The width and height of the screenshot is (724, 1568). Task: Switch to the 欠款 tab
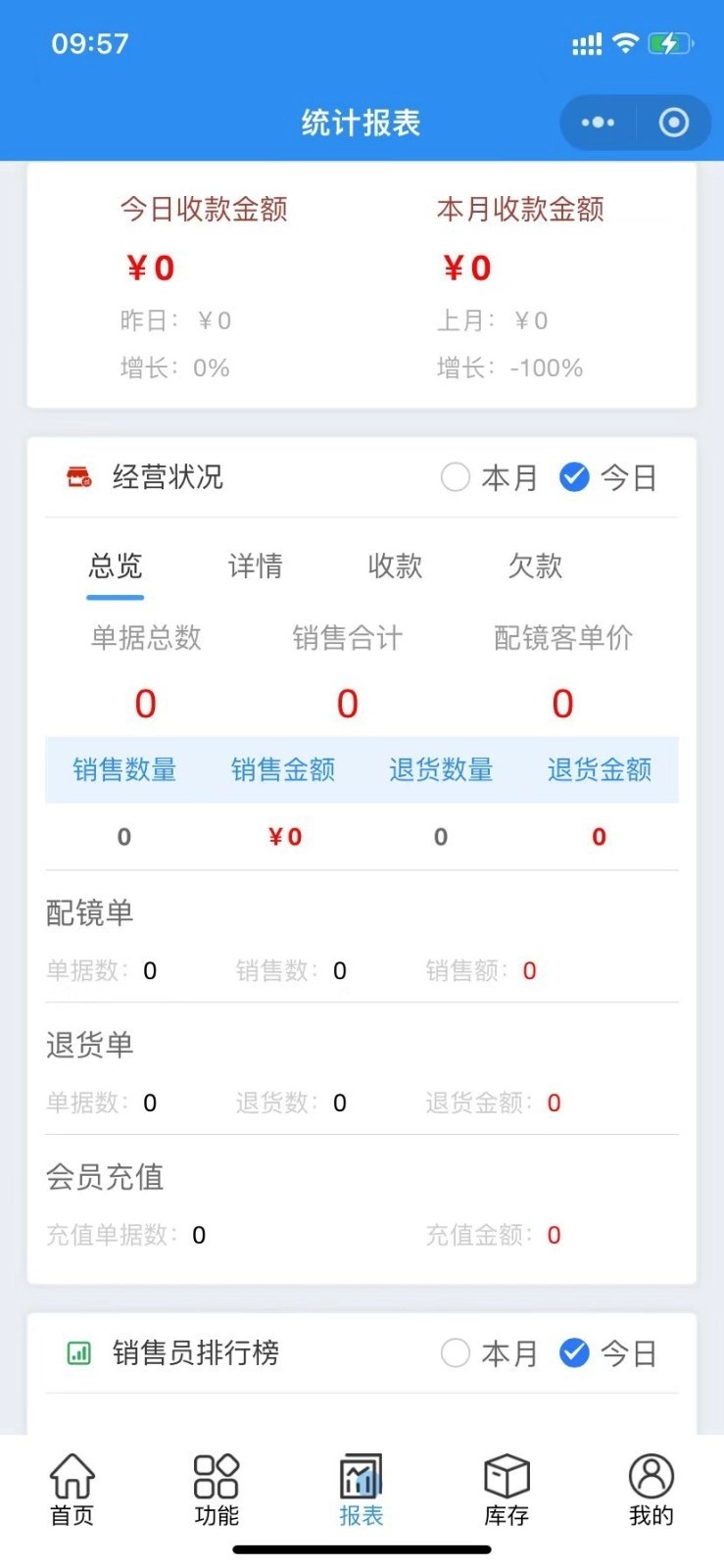click(535, 565)
